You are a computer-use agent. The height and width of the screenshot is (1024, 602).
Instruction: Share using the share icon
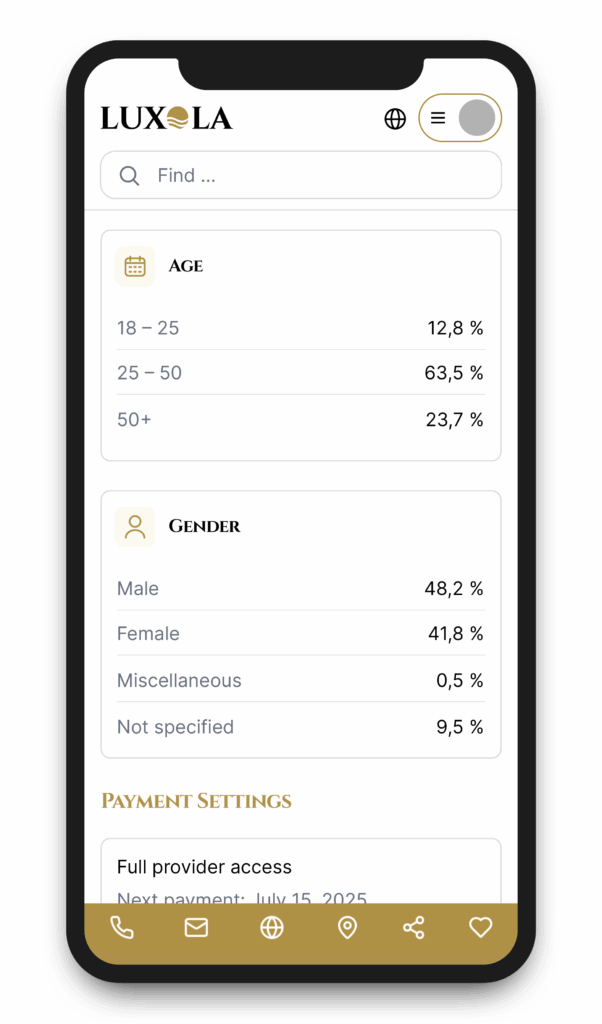414,928
